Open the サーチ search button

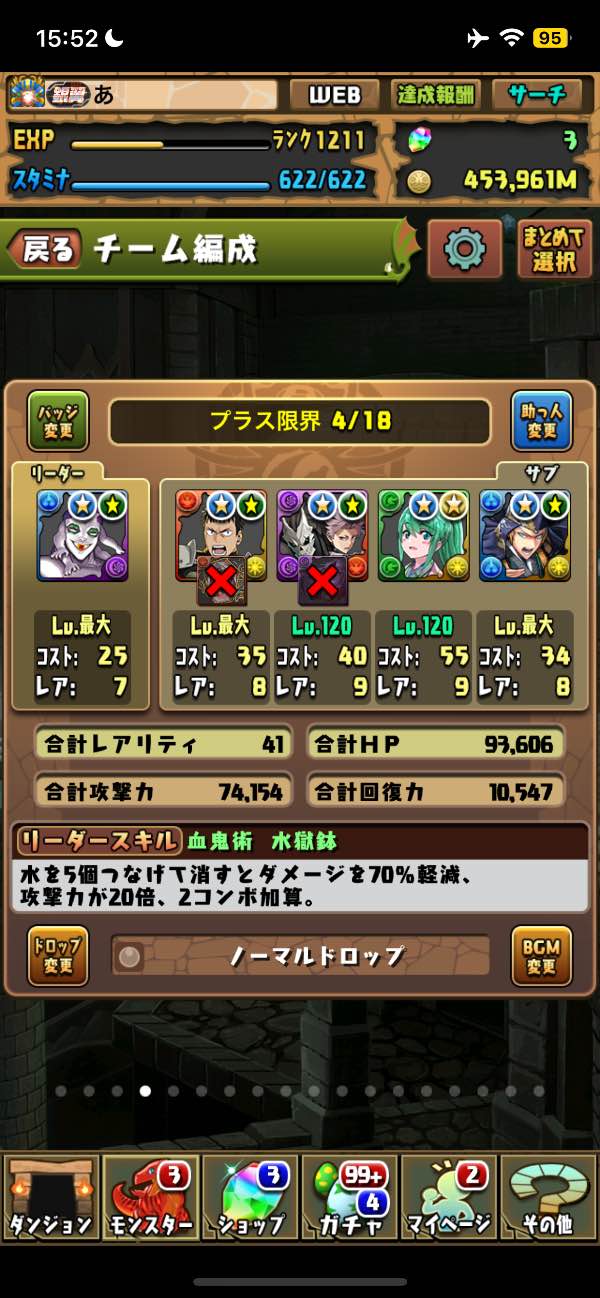(537, 95)
